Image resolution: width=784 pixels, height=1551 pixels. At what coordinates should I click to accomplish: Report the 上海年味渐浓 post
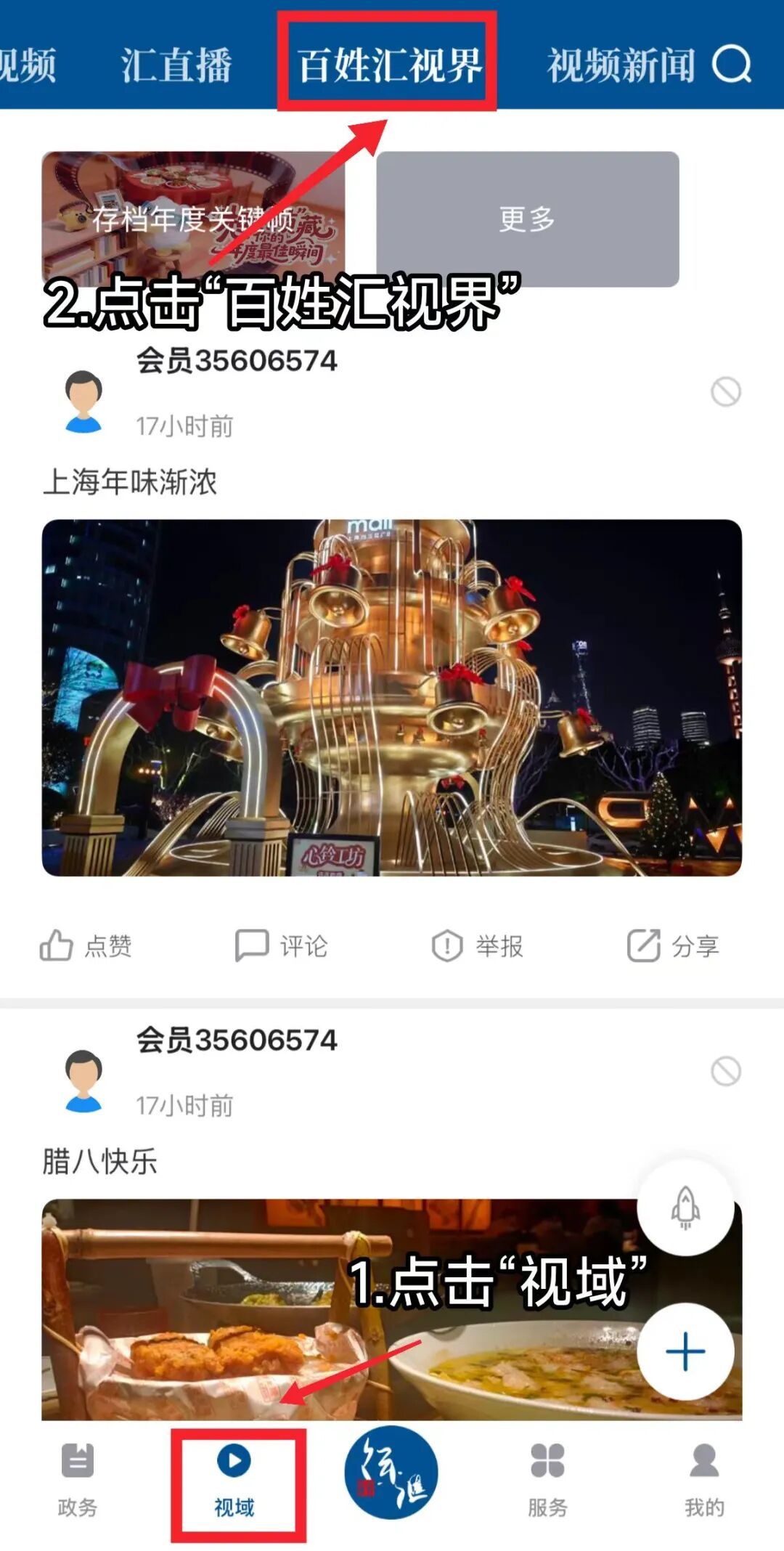(478, 946)
